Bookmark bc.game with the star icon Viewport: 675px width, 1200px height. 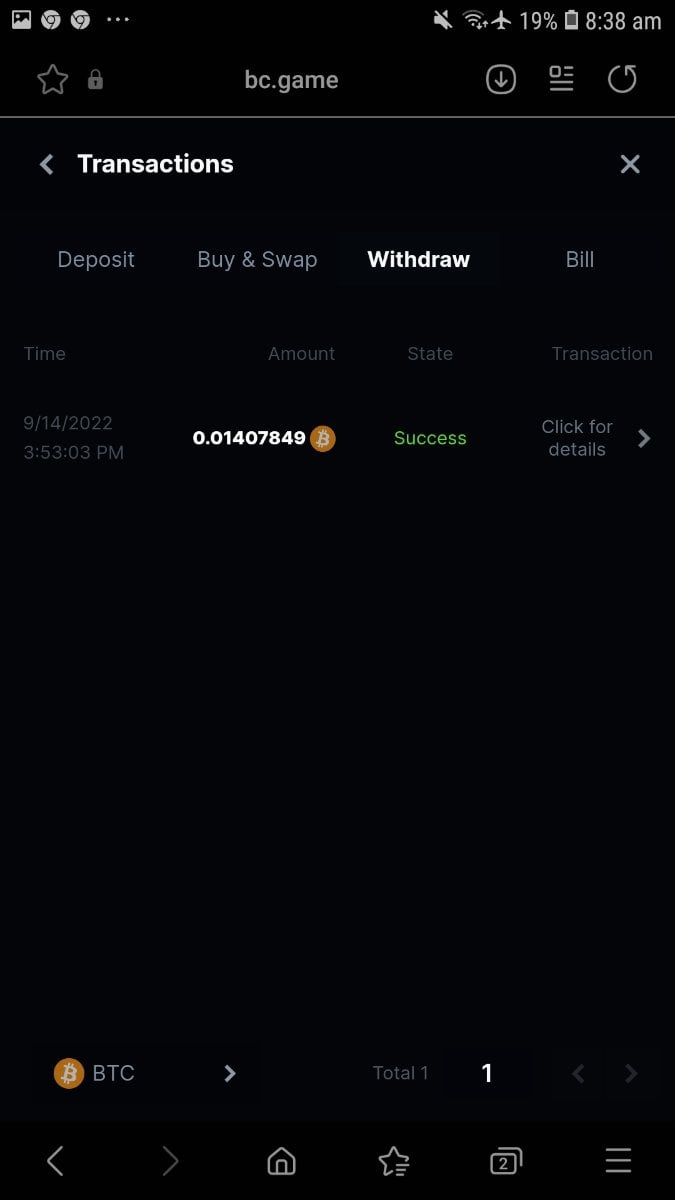coord(52,80)
